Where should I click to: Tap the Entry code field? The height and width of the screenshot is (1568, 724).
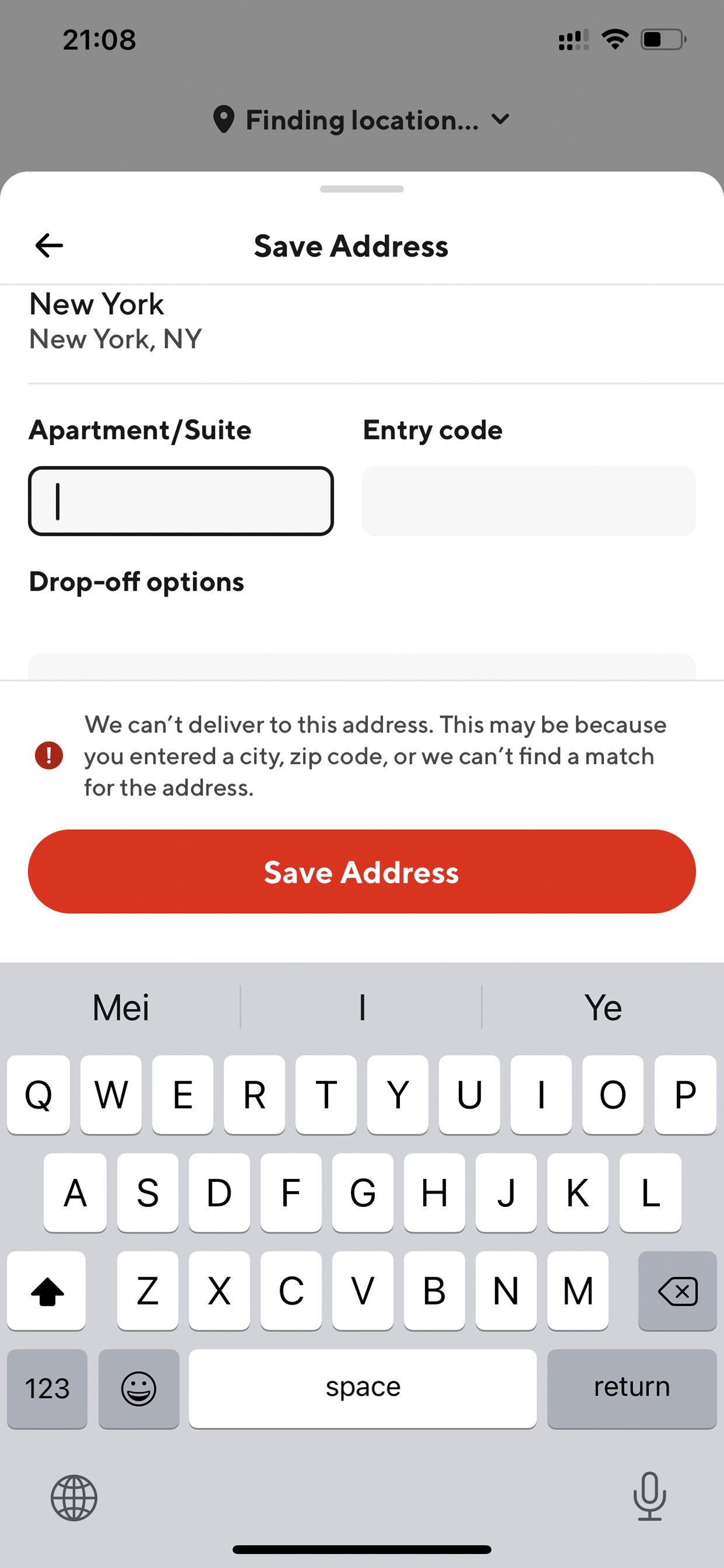[528, 501]
